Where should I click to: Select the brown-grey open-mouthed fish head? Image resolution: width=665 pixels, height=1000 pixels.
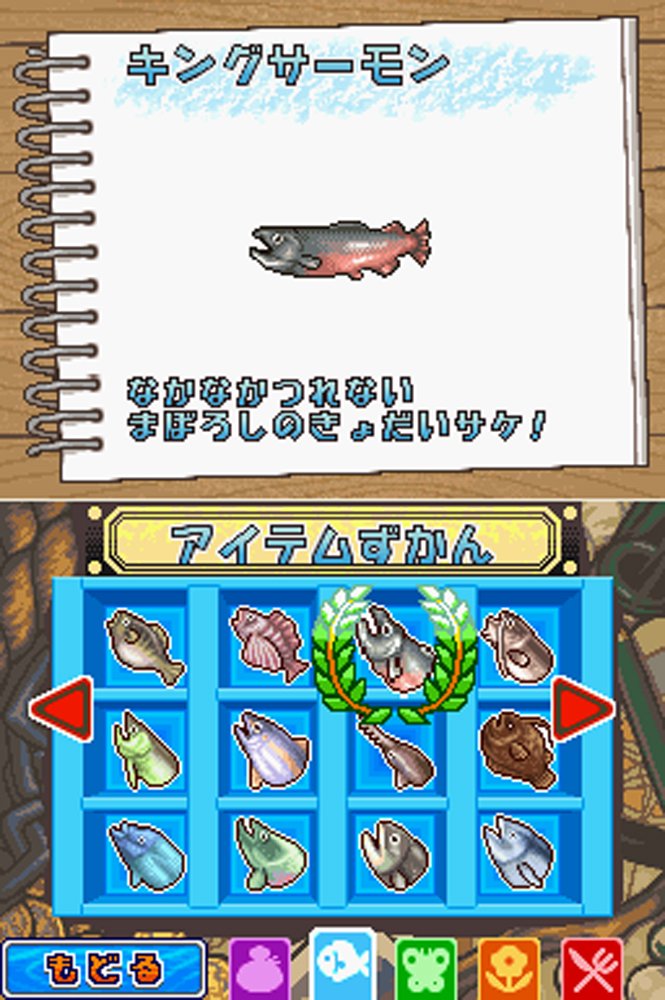coord(393,853)
